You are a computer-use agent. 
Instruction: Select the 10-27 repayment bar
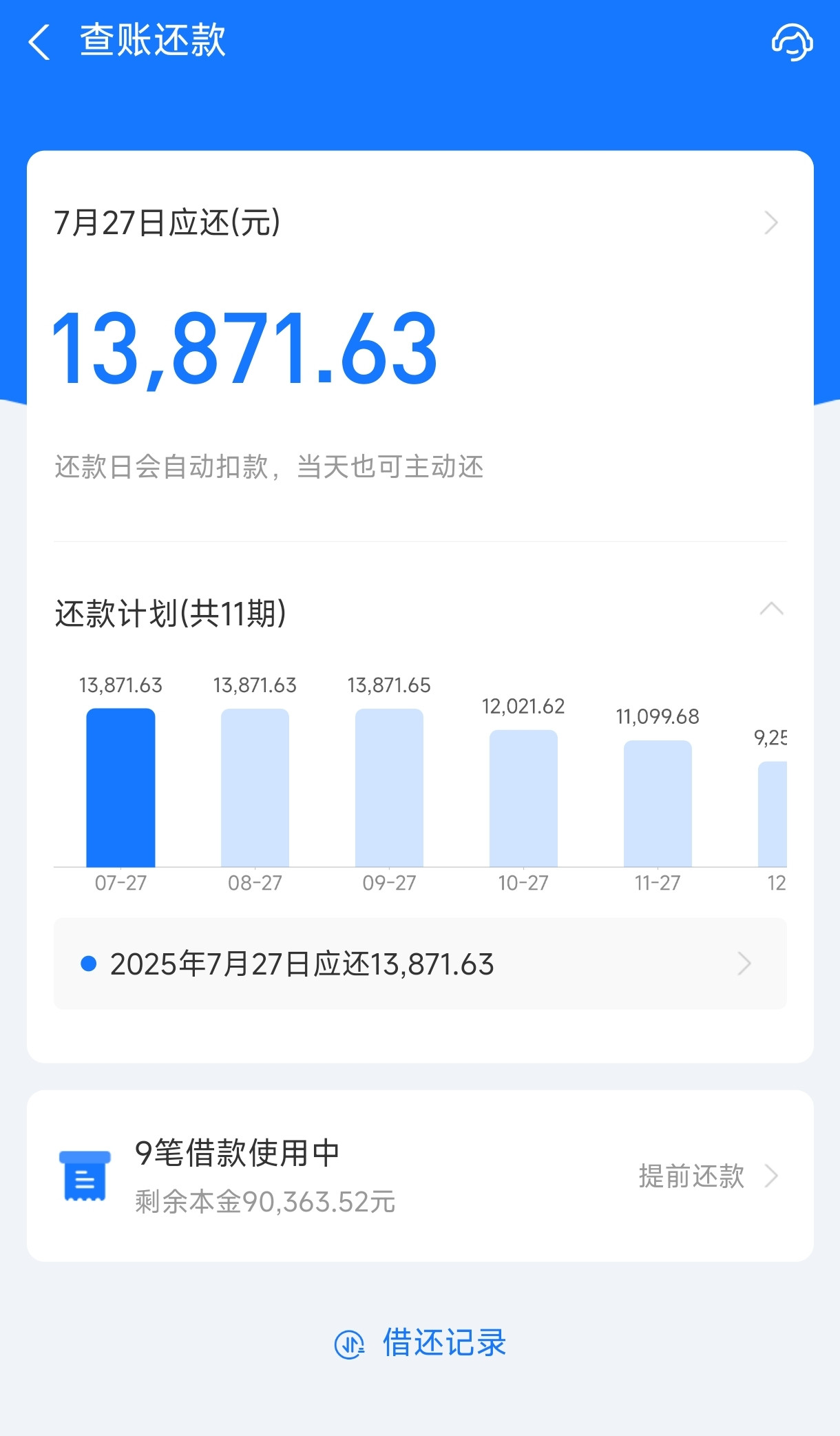[523, 798]
